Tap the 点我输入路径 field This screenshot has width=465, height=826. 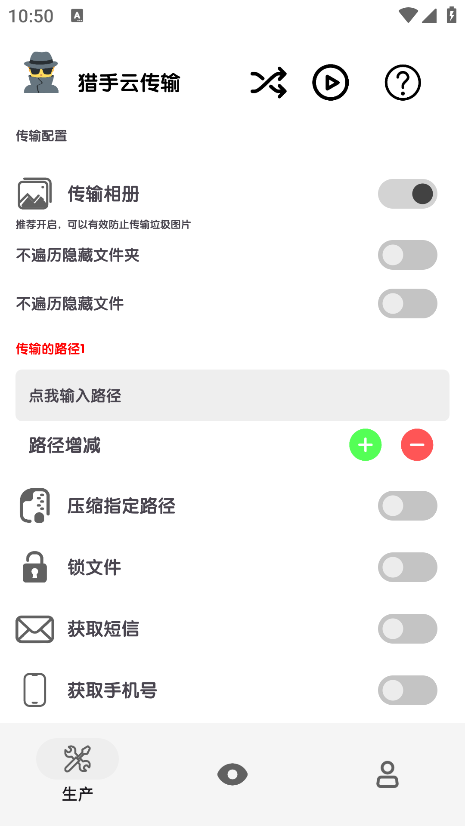[232, 395]
